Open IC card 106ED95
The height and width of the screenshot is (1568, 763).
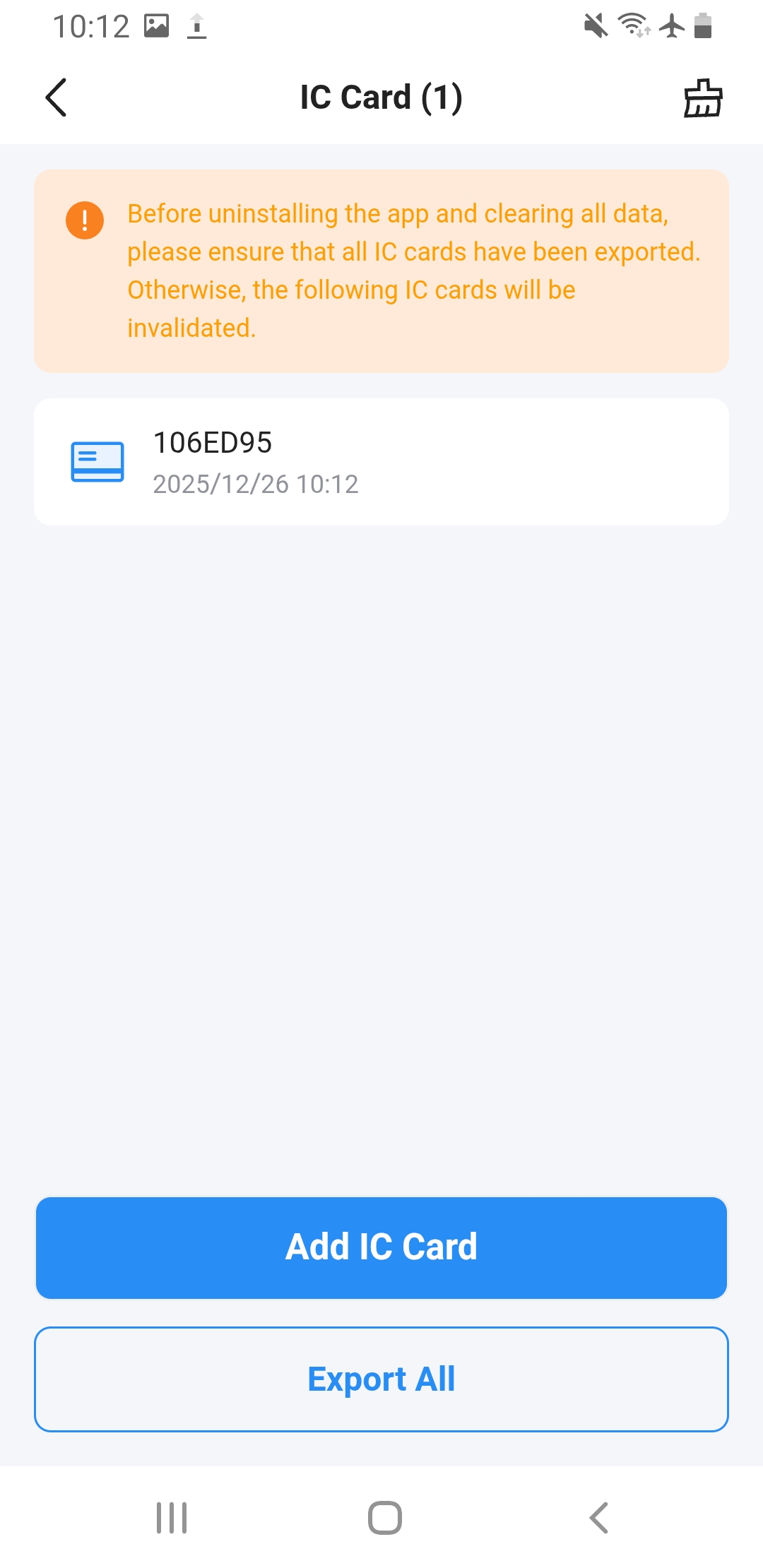(381, 462)
